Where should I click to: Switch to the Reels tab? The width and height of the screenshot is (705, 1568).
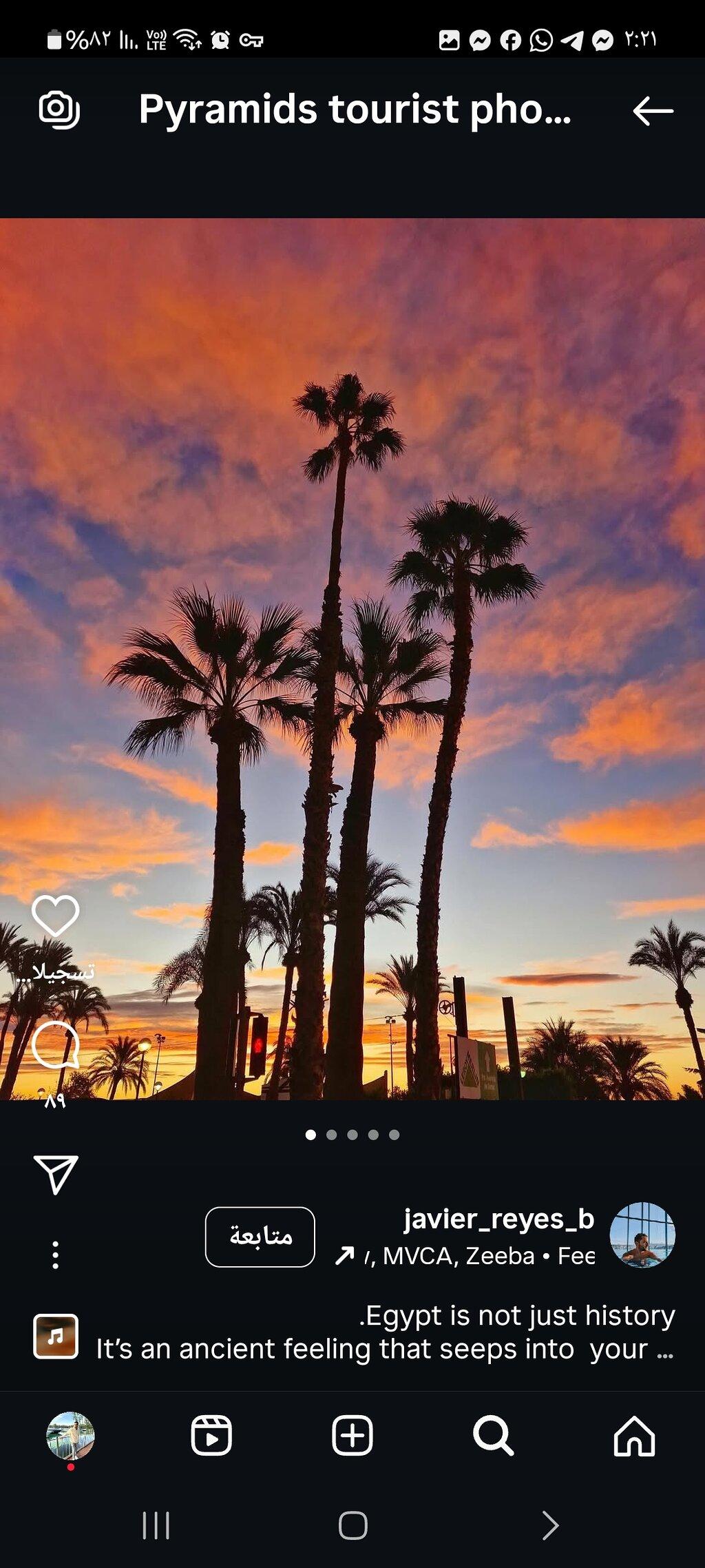pos(211,1436)
